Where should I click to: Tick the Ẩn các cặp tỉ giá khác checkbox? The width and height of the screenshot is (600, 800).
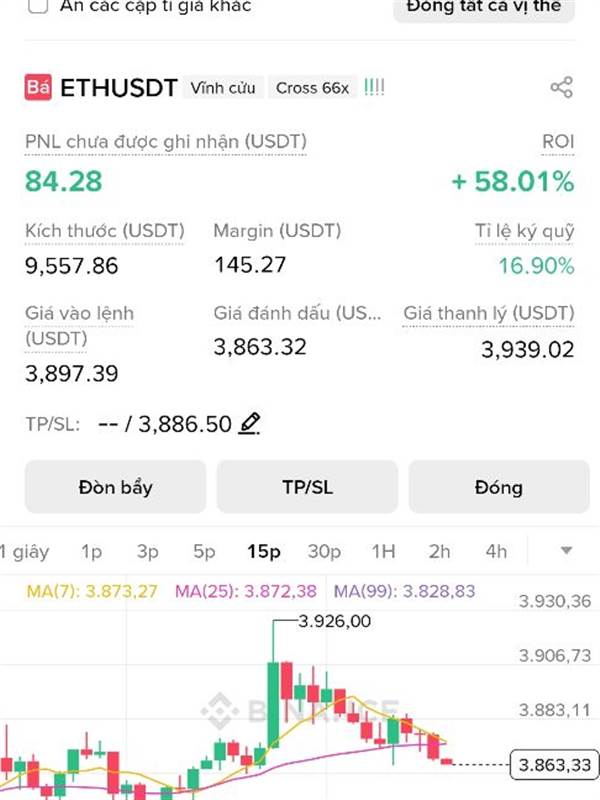[38, 6]
